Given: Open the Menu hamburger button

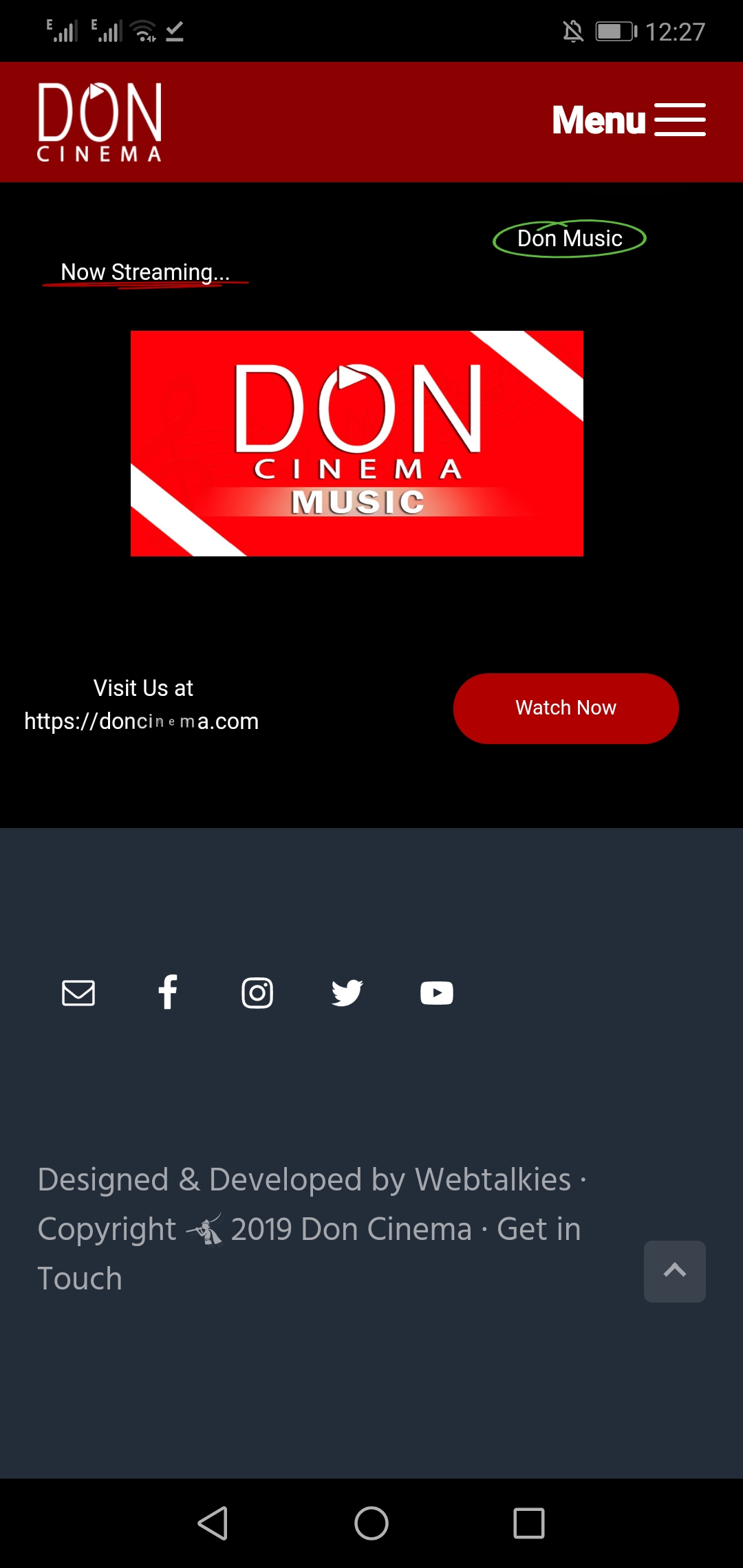Looking at the screenshot, I should point(628,120).
